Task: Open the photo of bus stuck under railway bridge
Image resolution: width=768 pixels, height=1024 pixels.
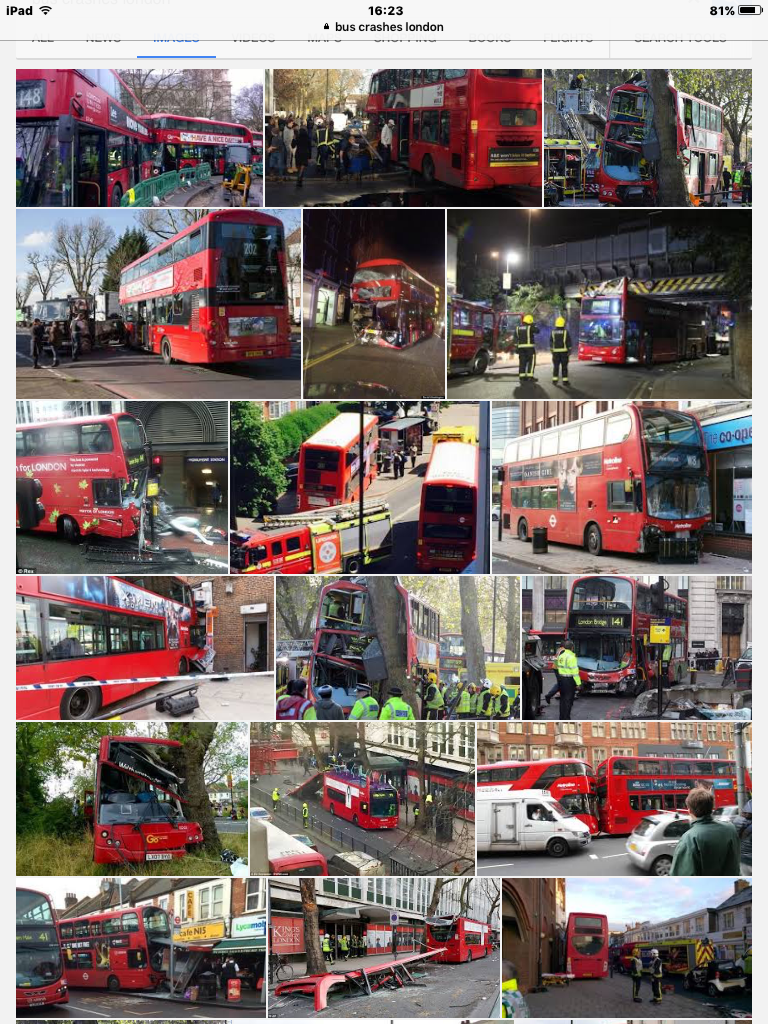Action: 599,304
